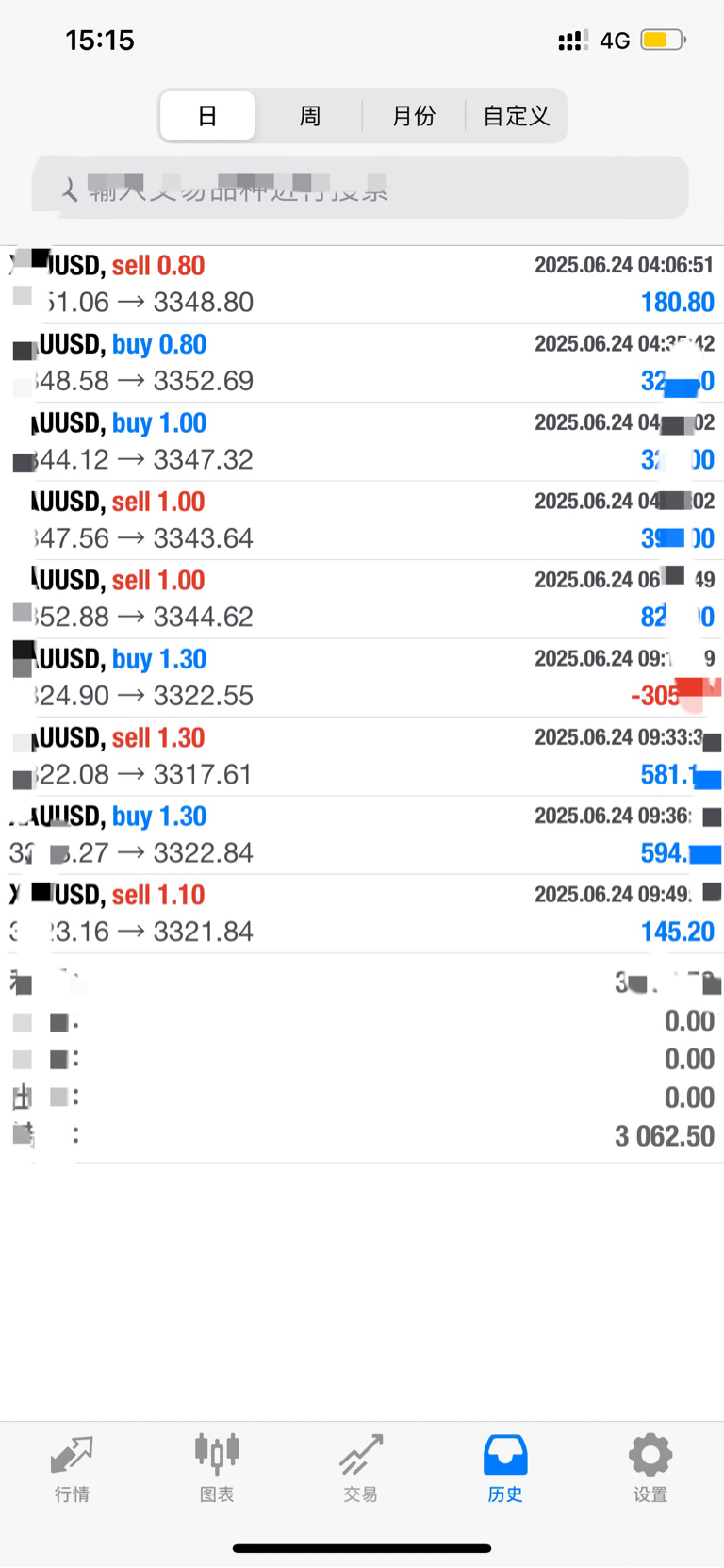724x1568 pixels.
Task: Open the sell 1.00 trade closed at 3343.64
Action: [362, 521]
